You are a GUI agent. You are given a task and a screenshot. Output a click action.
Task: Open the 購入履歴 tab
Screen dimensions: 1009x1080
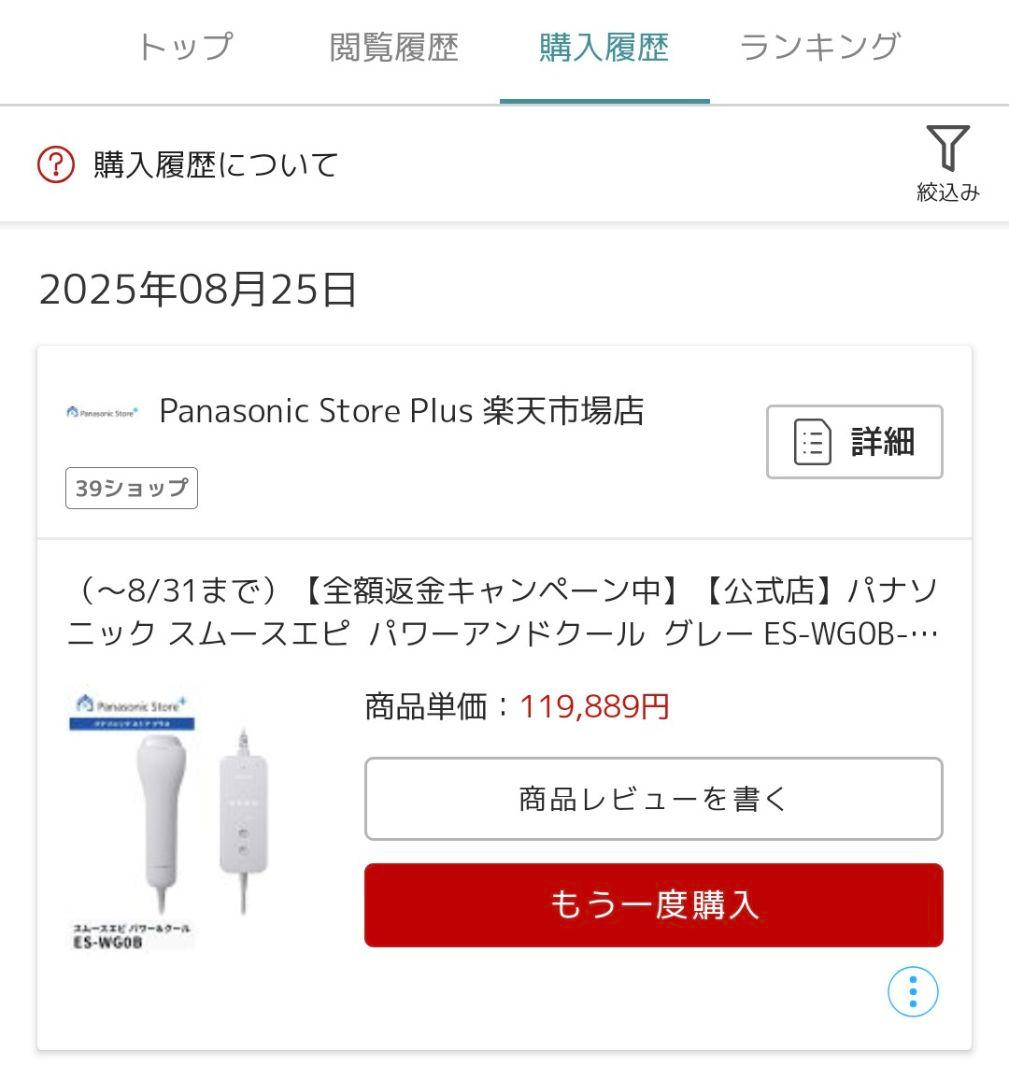[604, 45]
